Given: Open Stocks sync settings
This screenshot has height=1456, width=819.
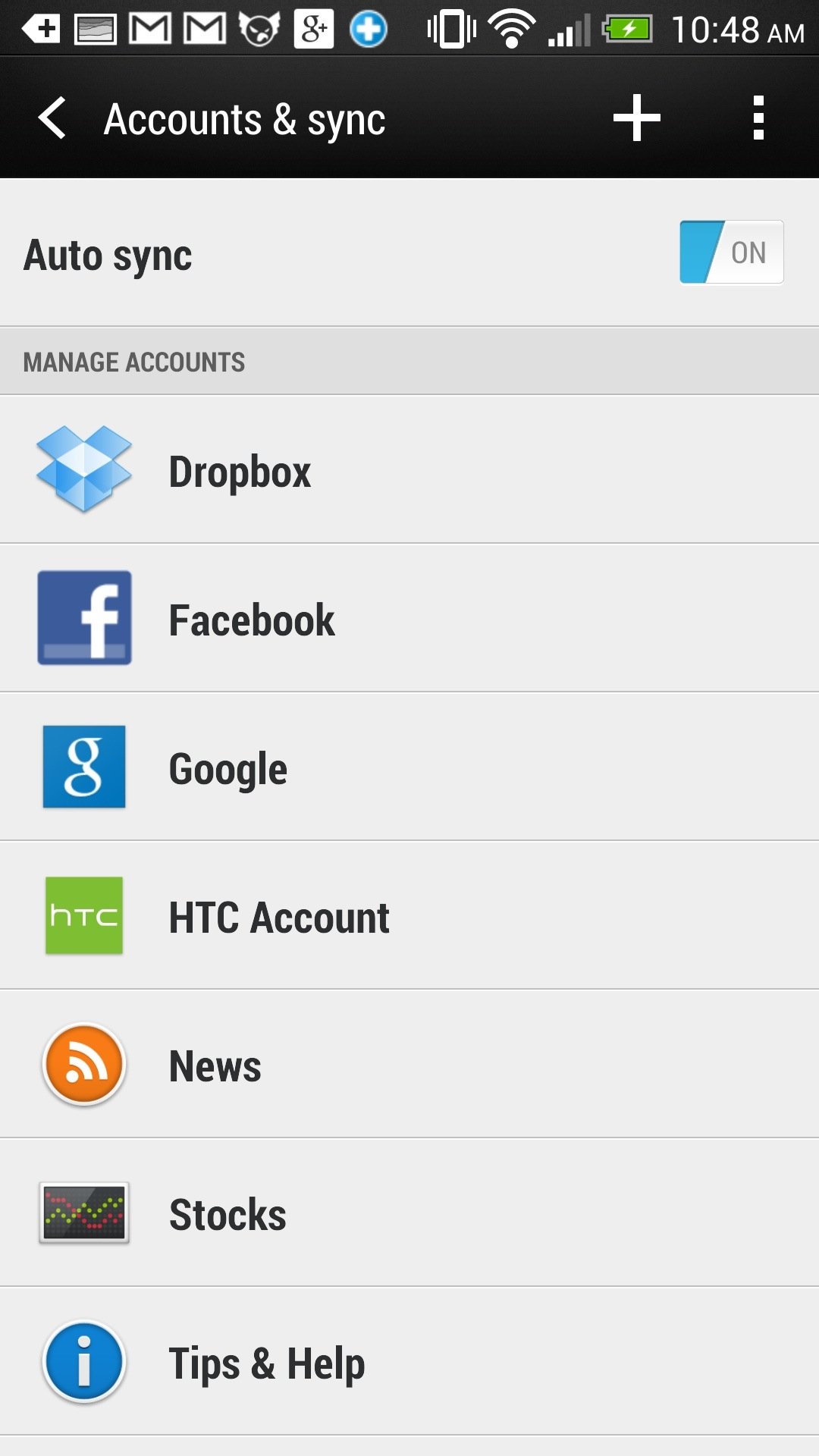Looking at the screenshot, I should click(409, 1213).
